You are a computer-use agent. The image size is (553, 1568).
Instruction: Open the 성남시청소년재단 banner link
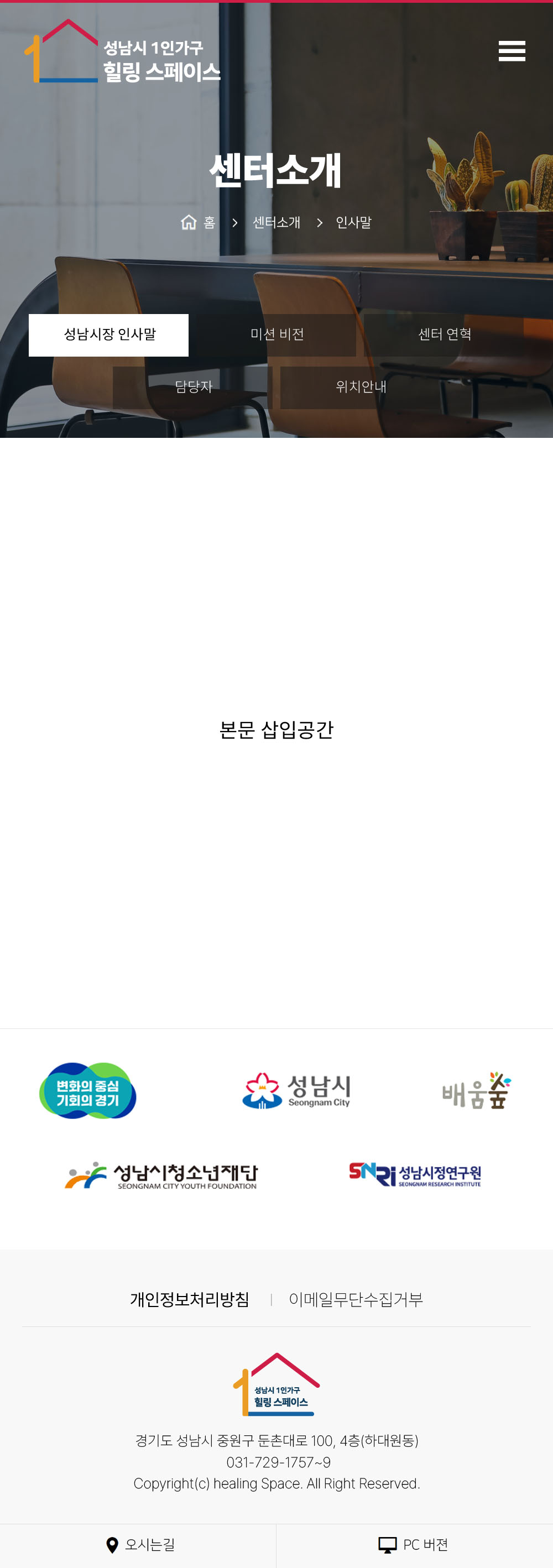[x=161, y=1175]
